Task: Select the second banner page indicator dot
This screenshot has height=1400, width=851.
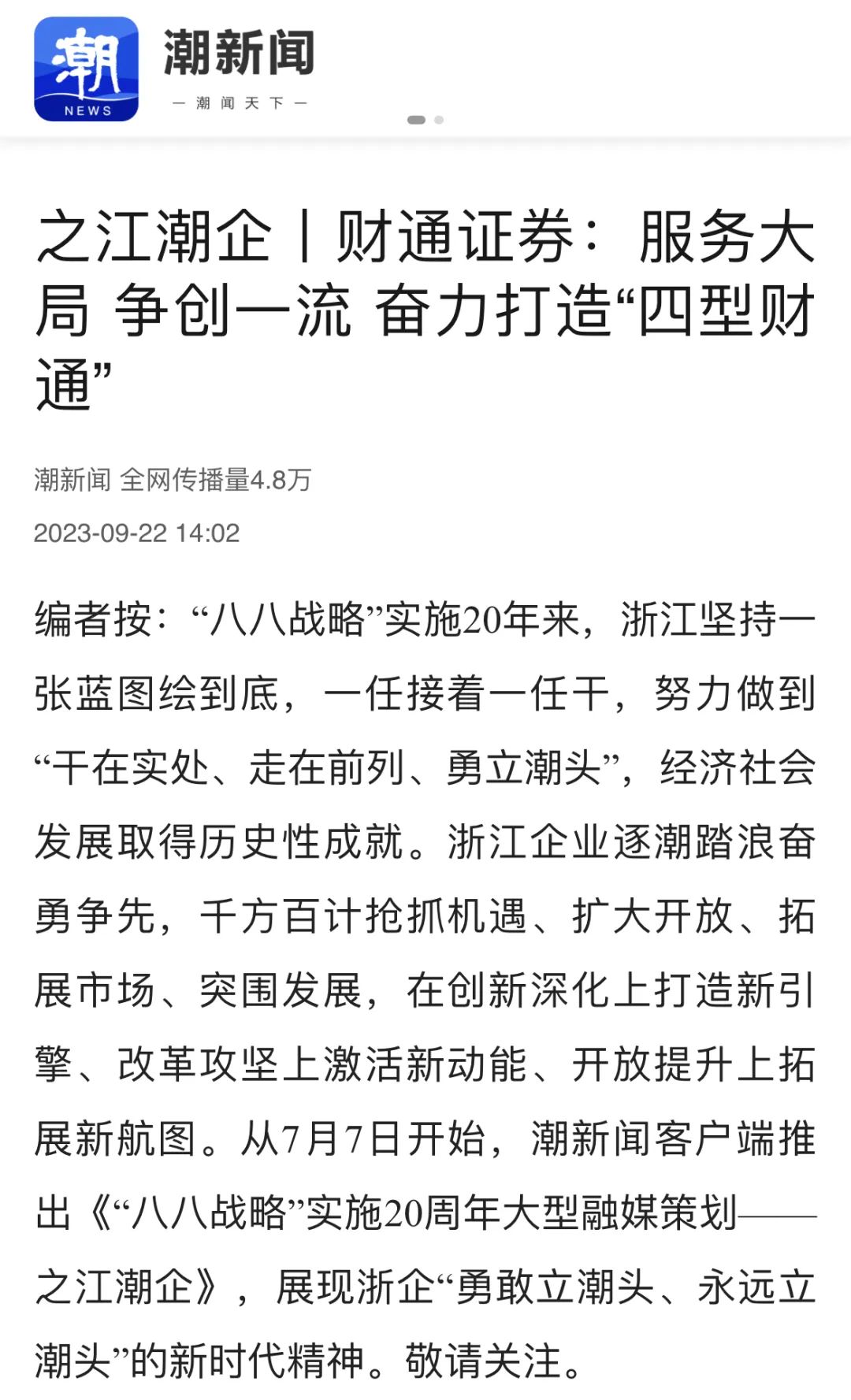Action: click(439, 120)
